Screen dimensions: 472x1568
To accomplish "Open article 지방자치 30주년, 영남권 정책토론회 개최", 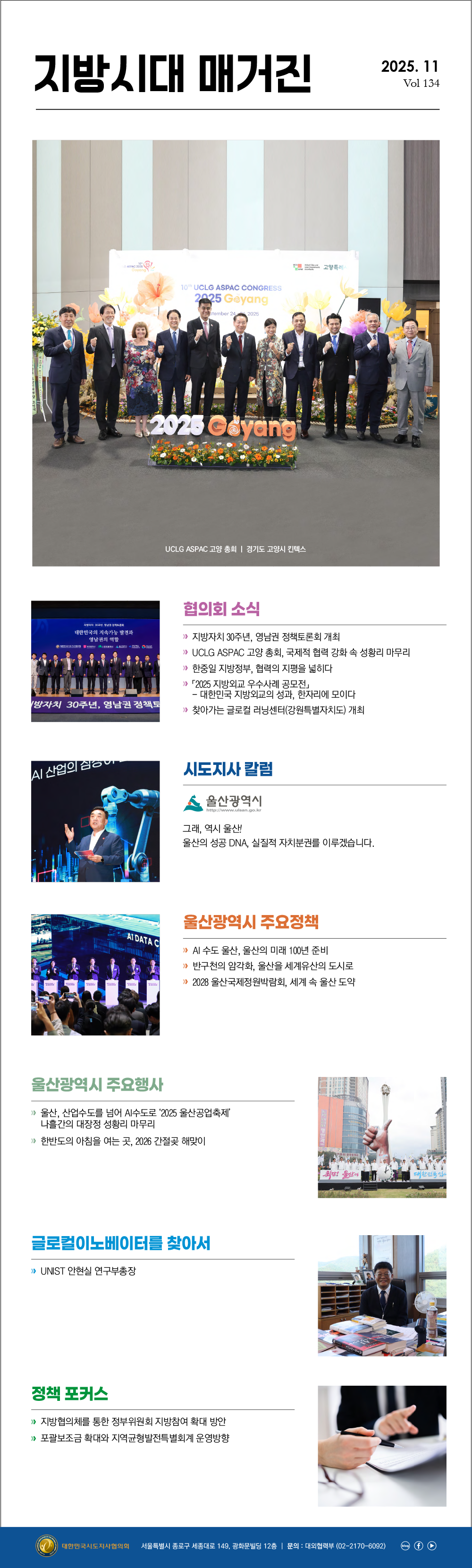I will tap(266, 637).
